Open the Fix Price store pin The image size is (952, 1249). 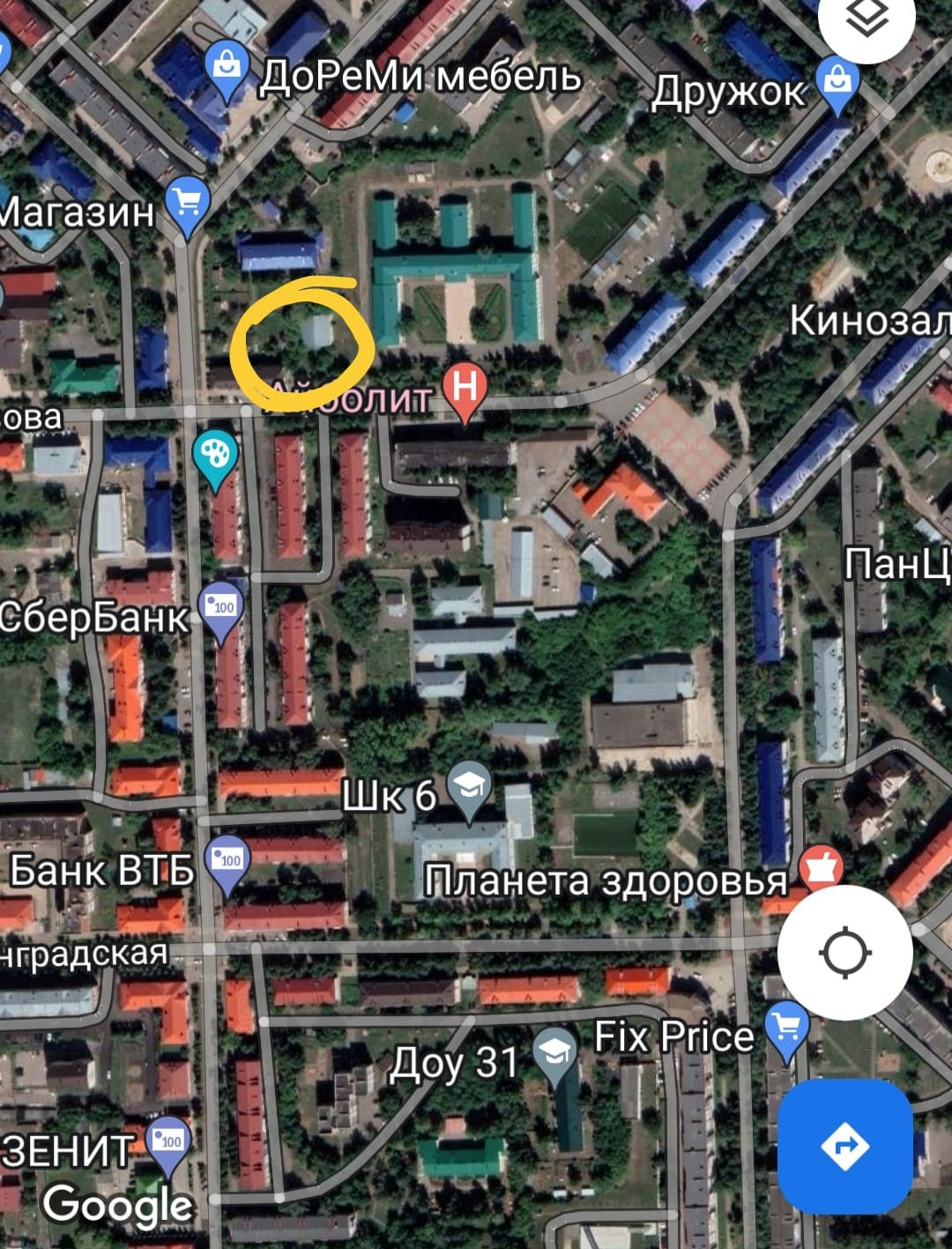787,1032
